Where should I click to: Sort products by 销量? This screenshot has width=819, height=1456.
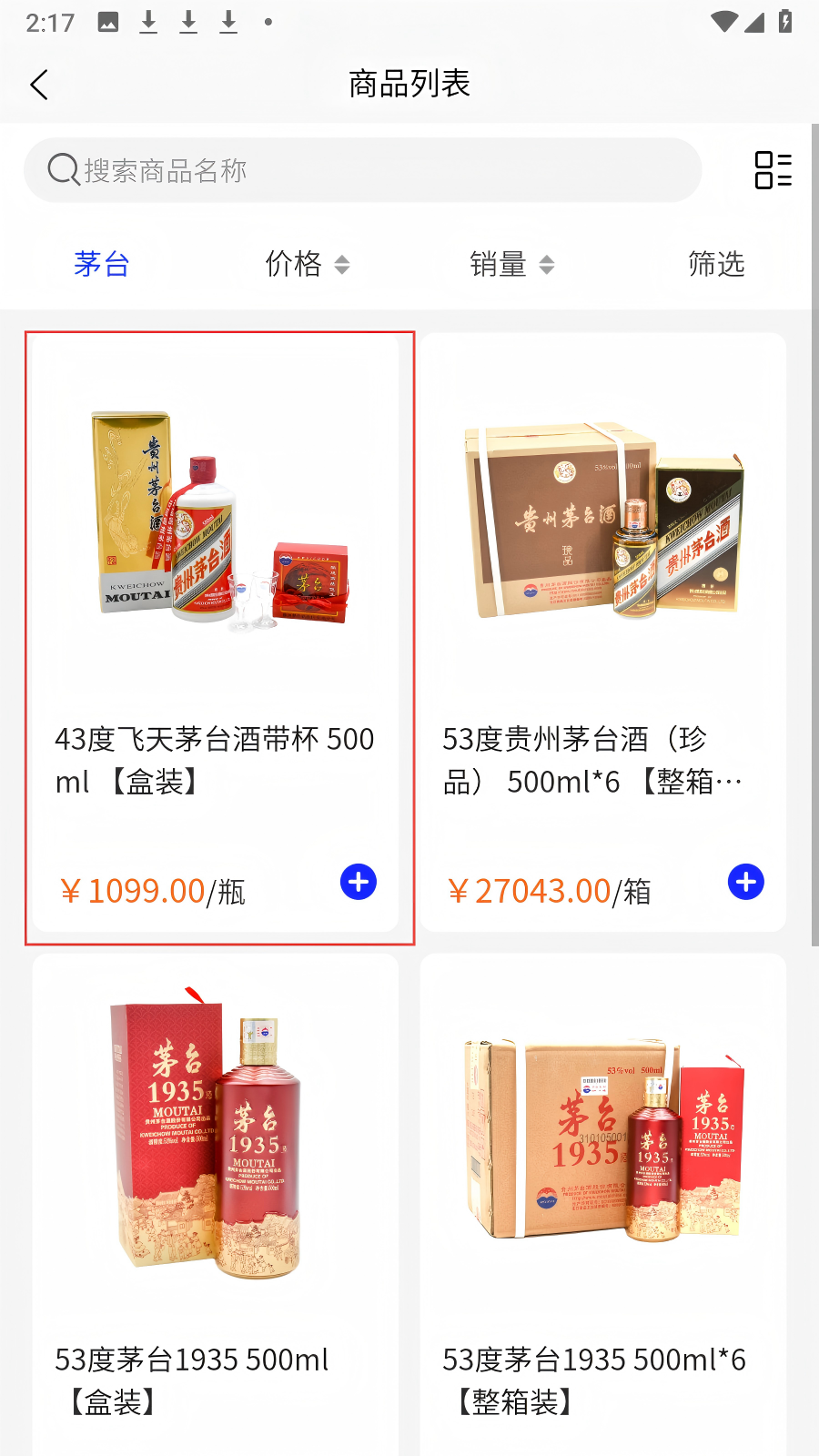pos(511,264)
